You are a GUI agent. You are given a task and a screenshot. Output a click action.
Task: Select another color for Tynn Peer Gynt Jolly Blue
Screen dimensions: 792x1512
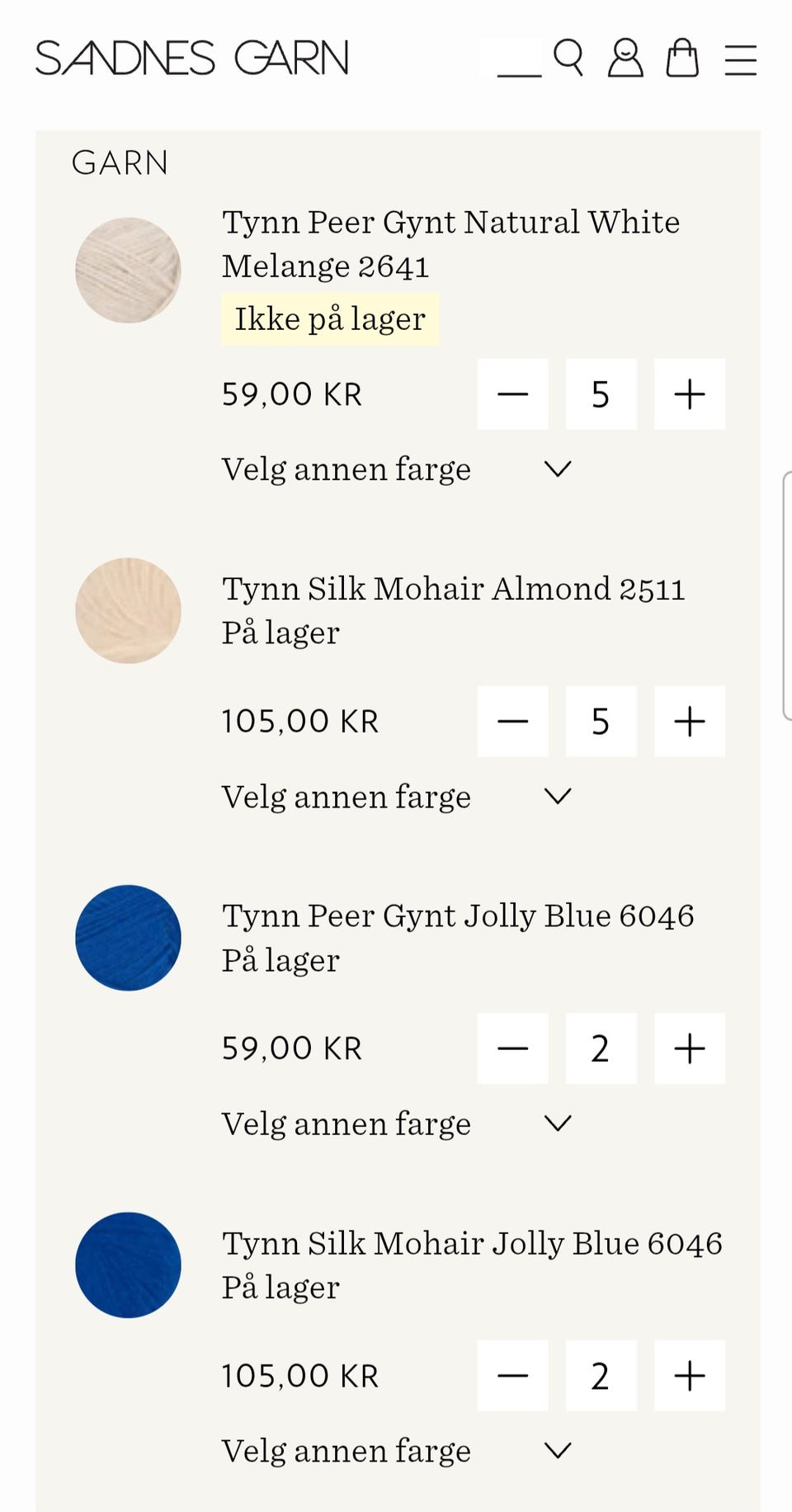point(397,1123)
